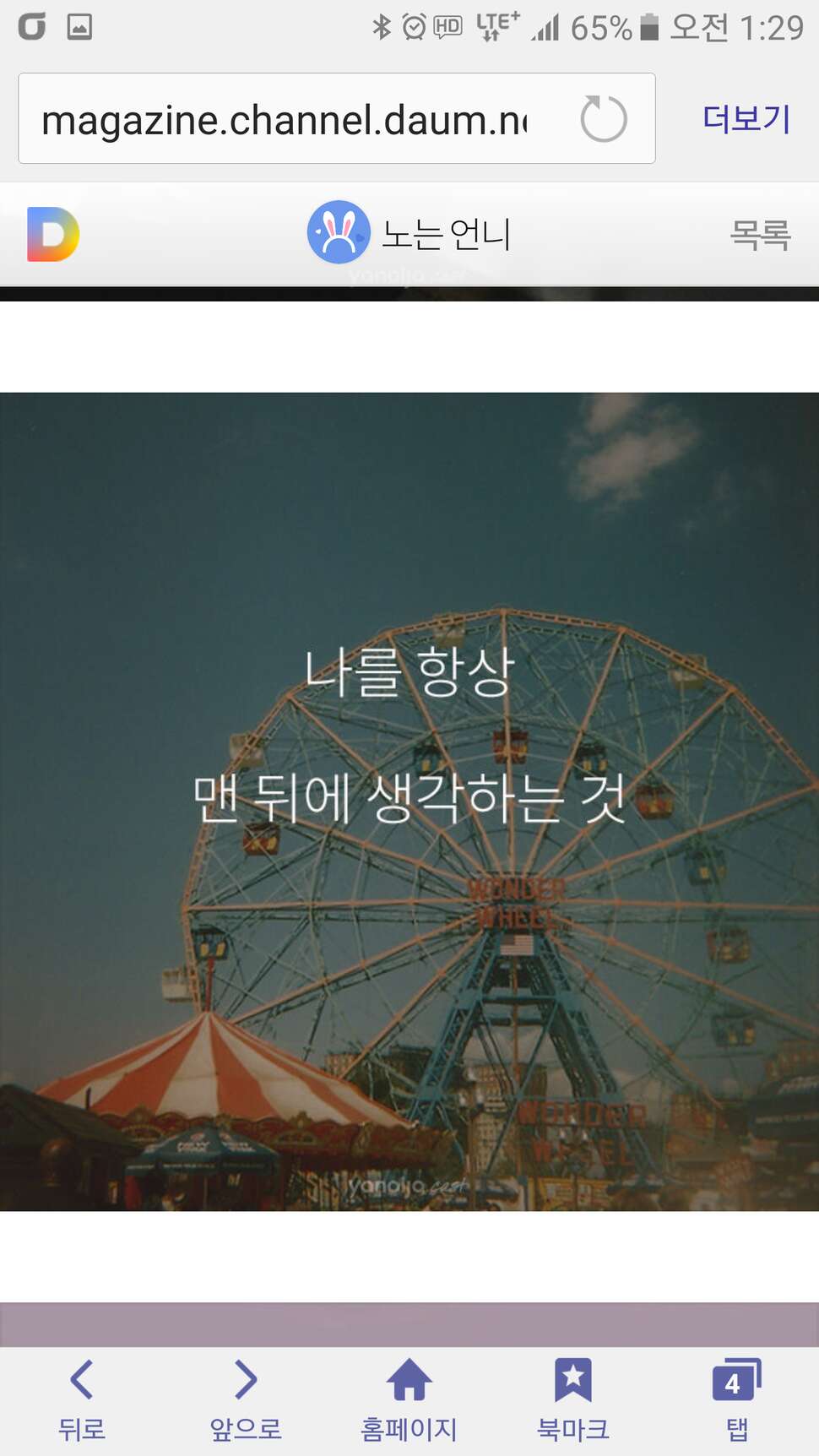Open the 더보기 menu
This screenshot has height=1456, width=819.
coord(746,119)
